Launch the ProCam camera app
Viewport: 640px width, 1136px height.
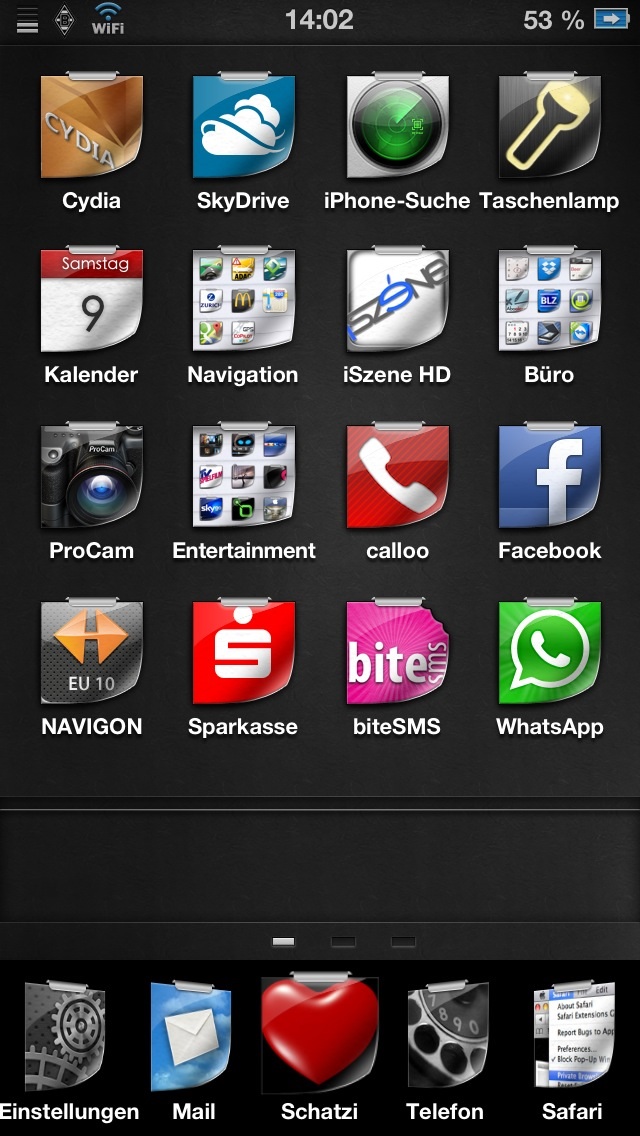click(91, 479)
